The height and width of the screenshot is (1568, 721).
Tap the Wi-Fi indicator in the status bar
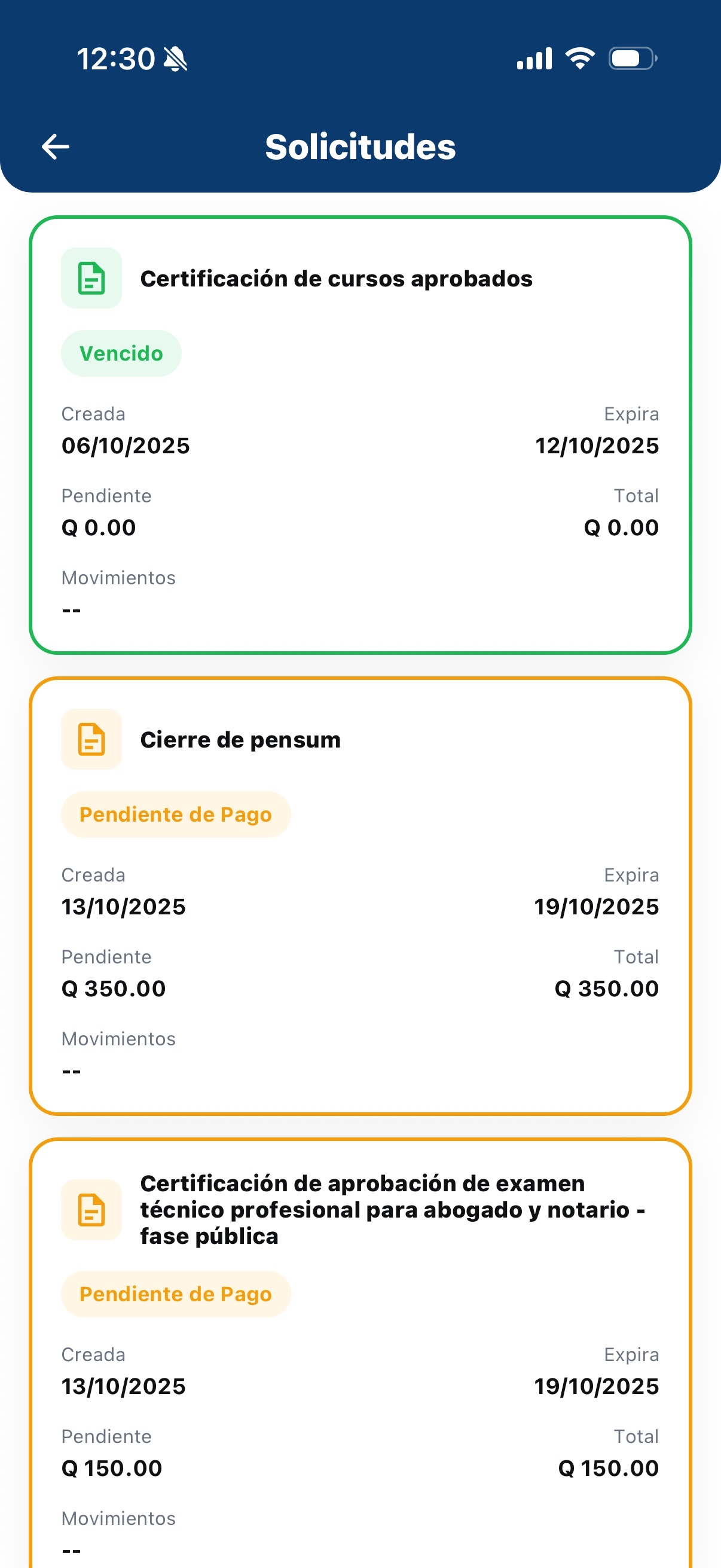click(x=579, y=57)
